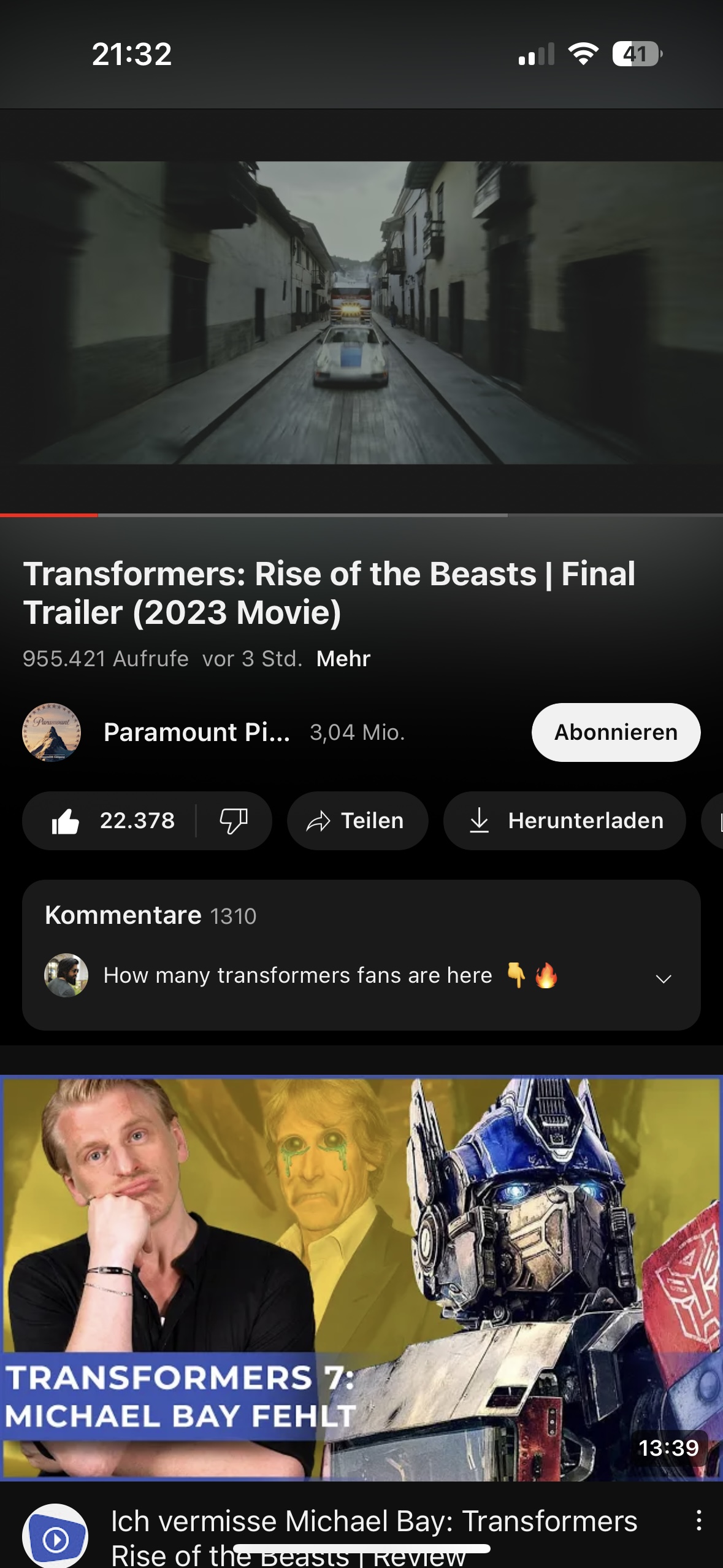Image resolution: width=723 pixels, height=1568 pixels.
Task: Open the Paramount Pictures channel
Action: (52, 732)
